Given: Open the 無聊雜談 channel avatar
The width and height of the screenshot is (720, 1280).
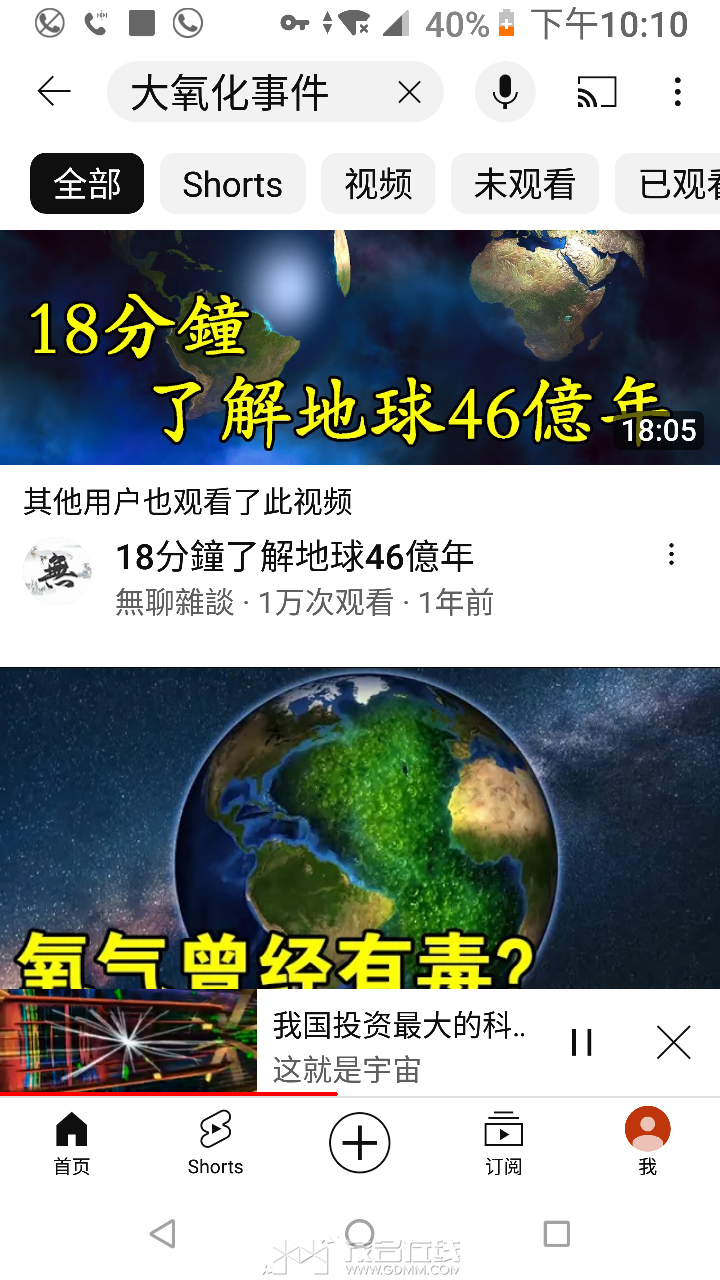Looking at the screenshot, I should (57, 572).
